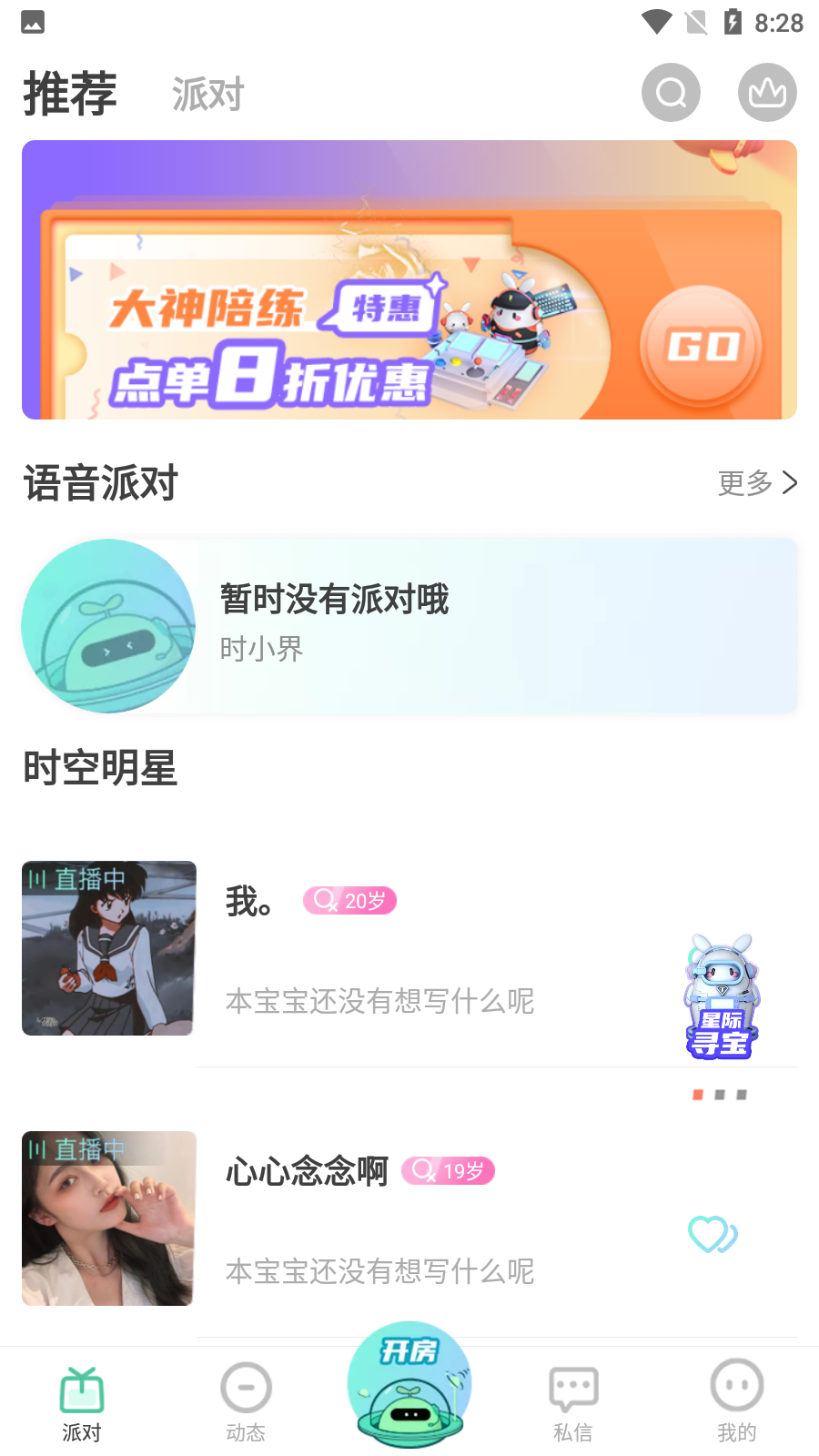View 更多 voice parties
This screenshot has height=1456, width=819.
(757, 483)
